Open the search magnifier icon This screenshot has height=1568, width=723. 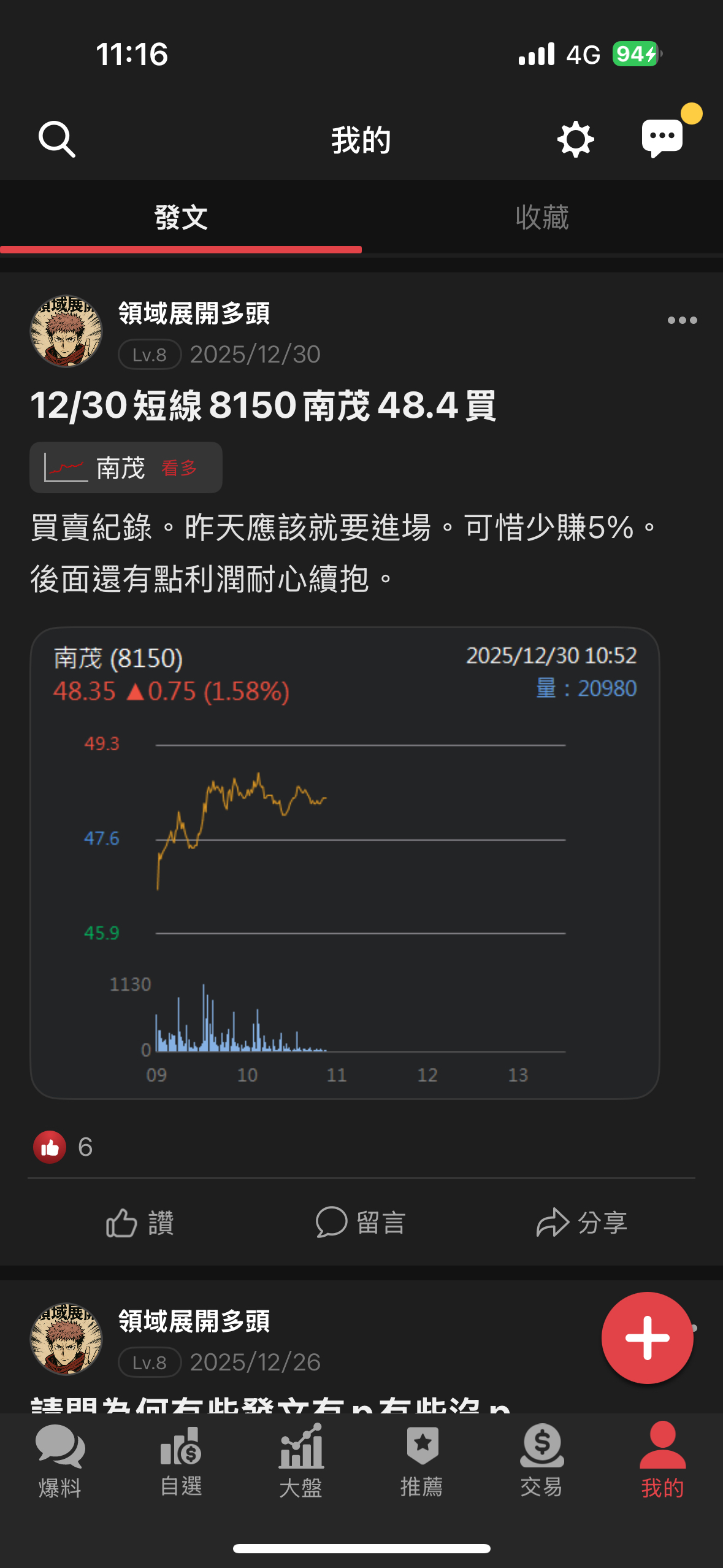[56, 139]
